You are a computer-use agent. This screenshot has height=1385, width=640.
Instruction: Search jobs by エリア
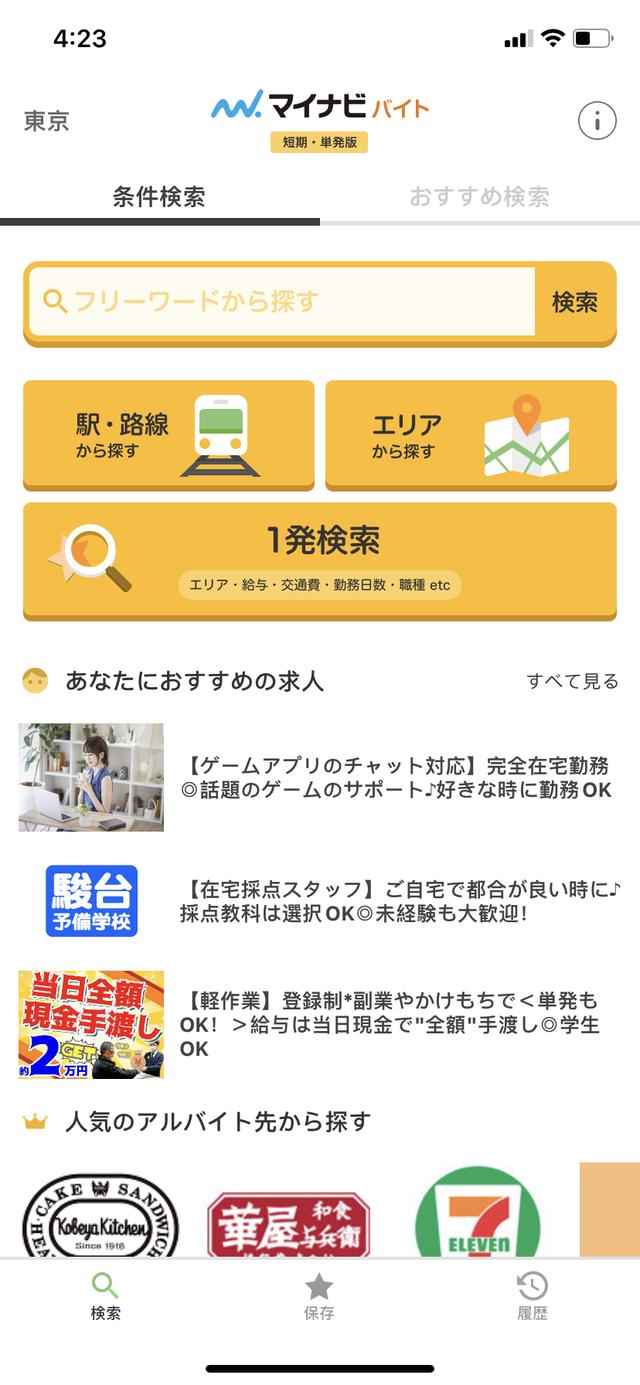coord(471,435)
